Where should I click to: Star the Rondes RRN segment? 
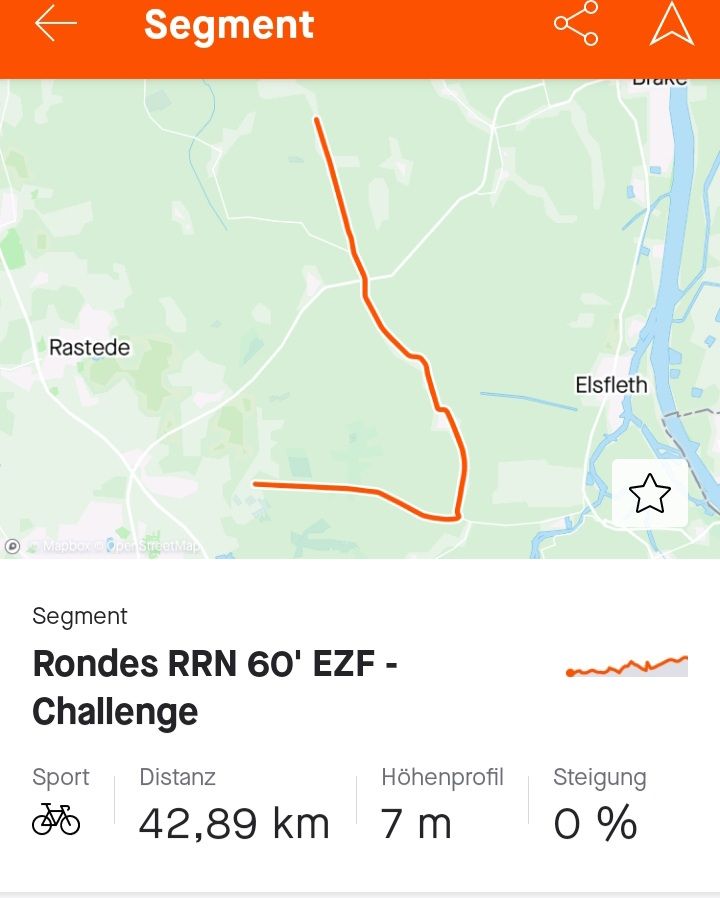(x=649, y=493)
